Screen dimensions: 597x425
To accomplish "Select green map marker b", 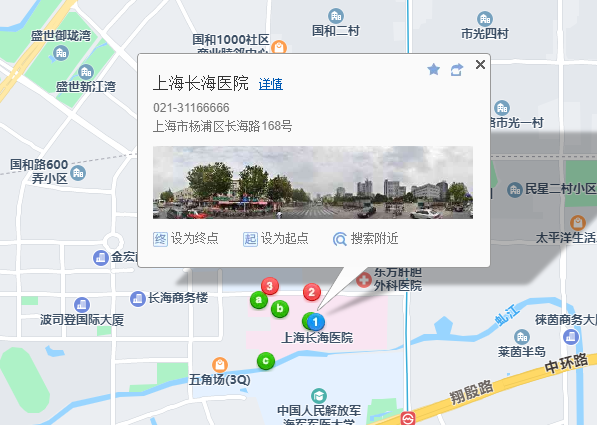I will (x=280, y=308).
